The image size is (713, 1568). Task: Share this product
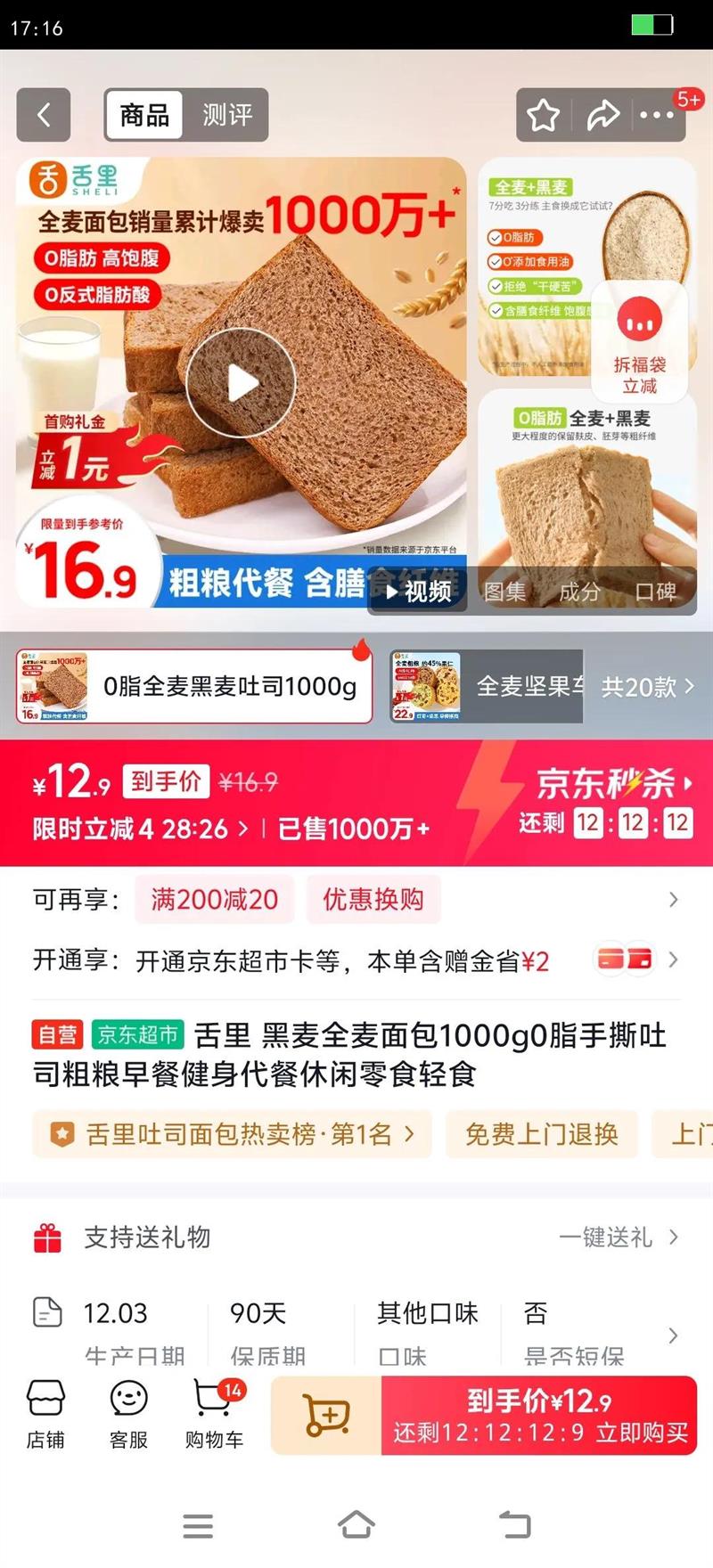(602, 115)
